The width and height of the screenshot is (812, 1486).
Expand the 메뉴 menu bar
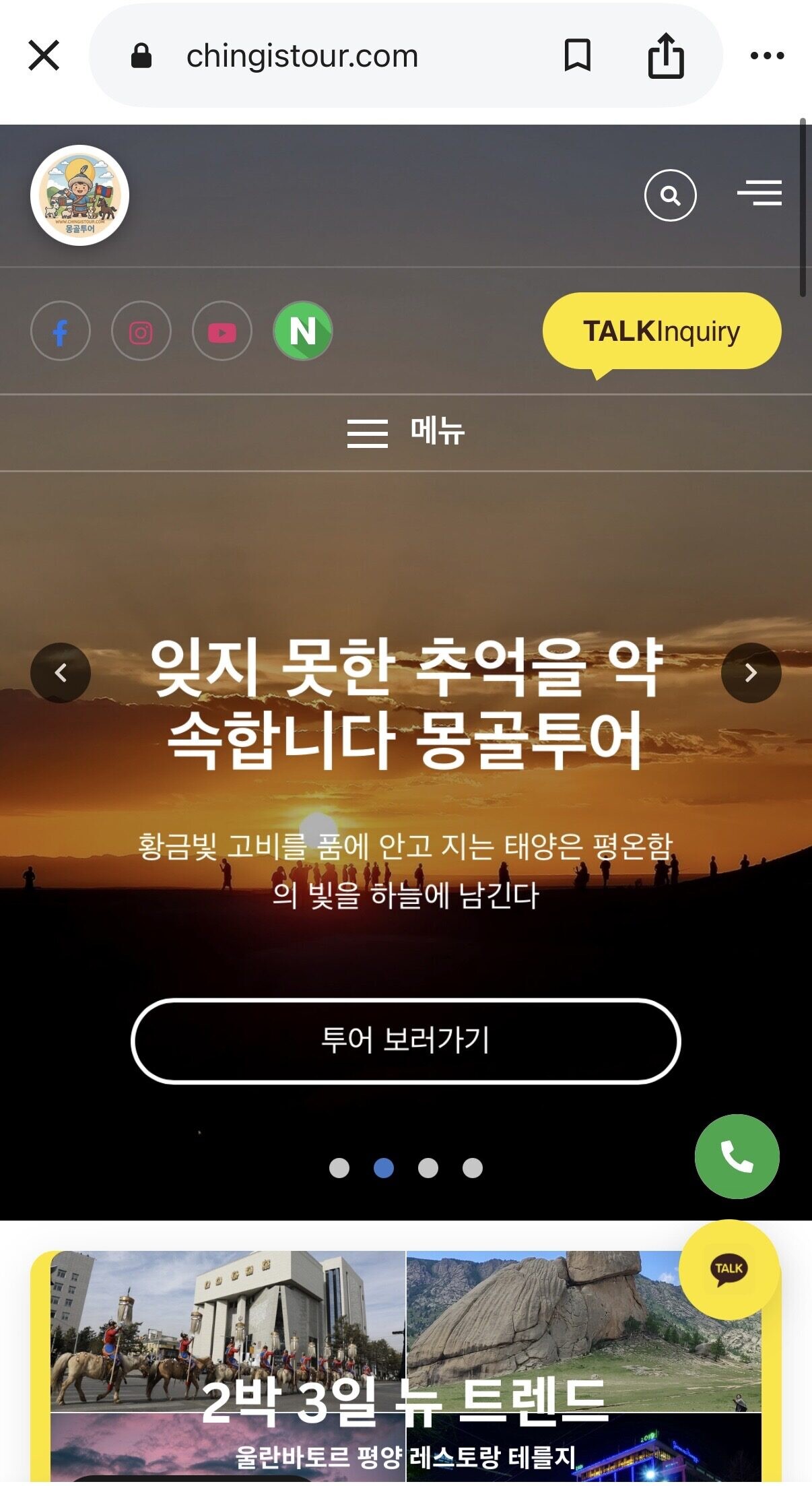coord(406,432)
